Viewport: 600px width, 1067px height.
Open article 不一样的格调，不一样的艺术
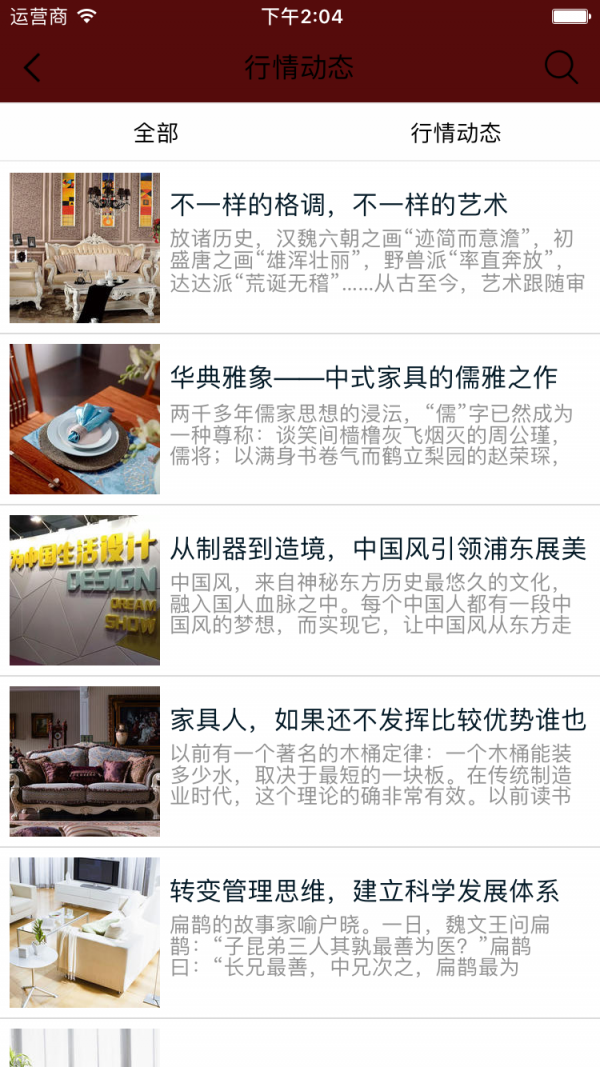pos(339,206)
